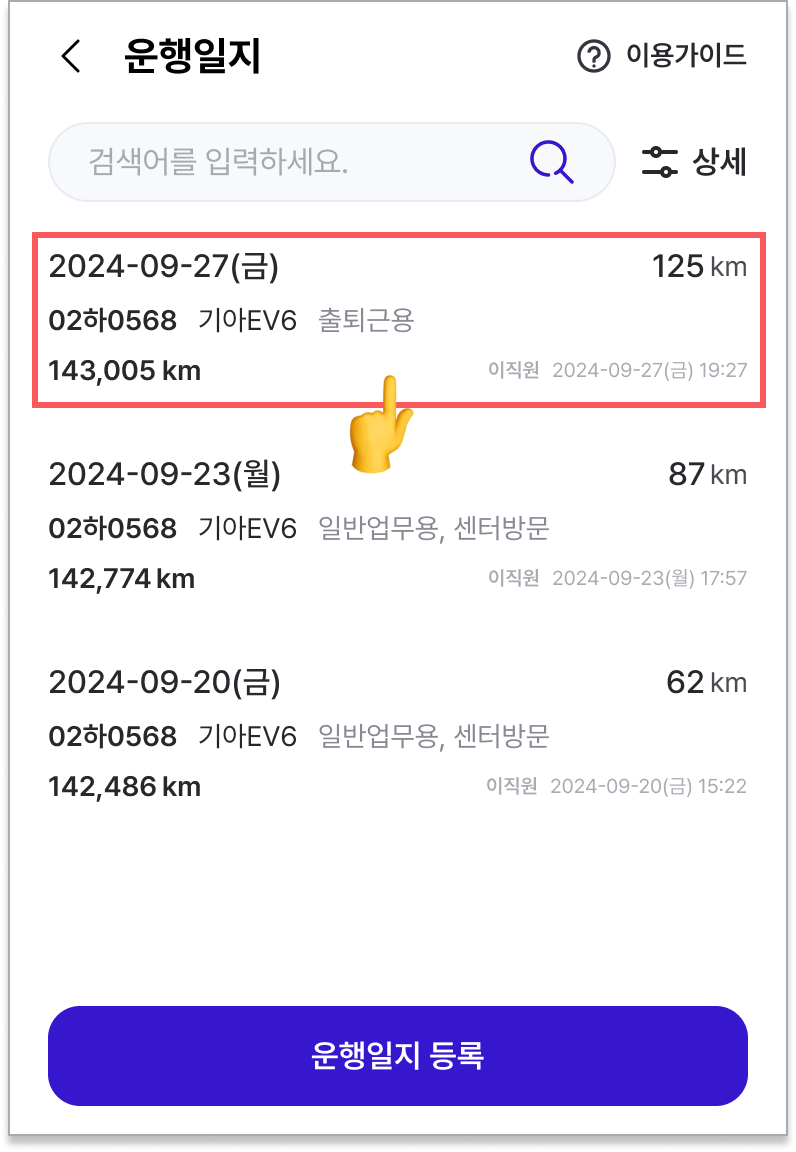Screen dimensions: 796x1152
Task: Go back using the arrow icon
Action: (70, 57)
